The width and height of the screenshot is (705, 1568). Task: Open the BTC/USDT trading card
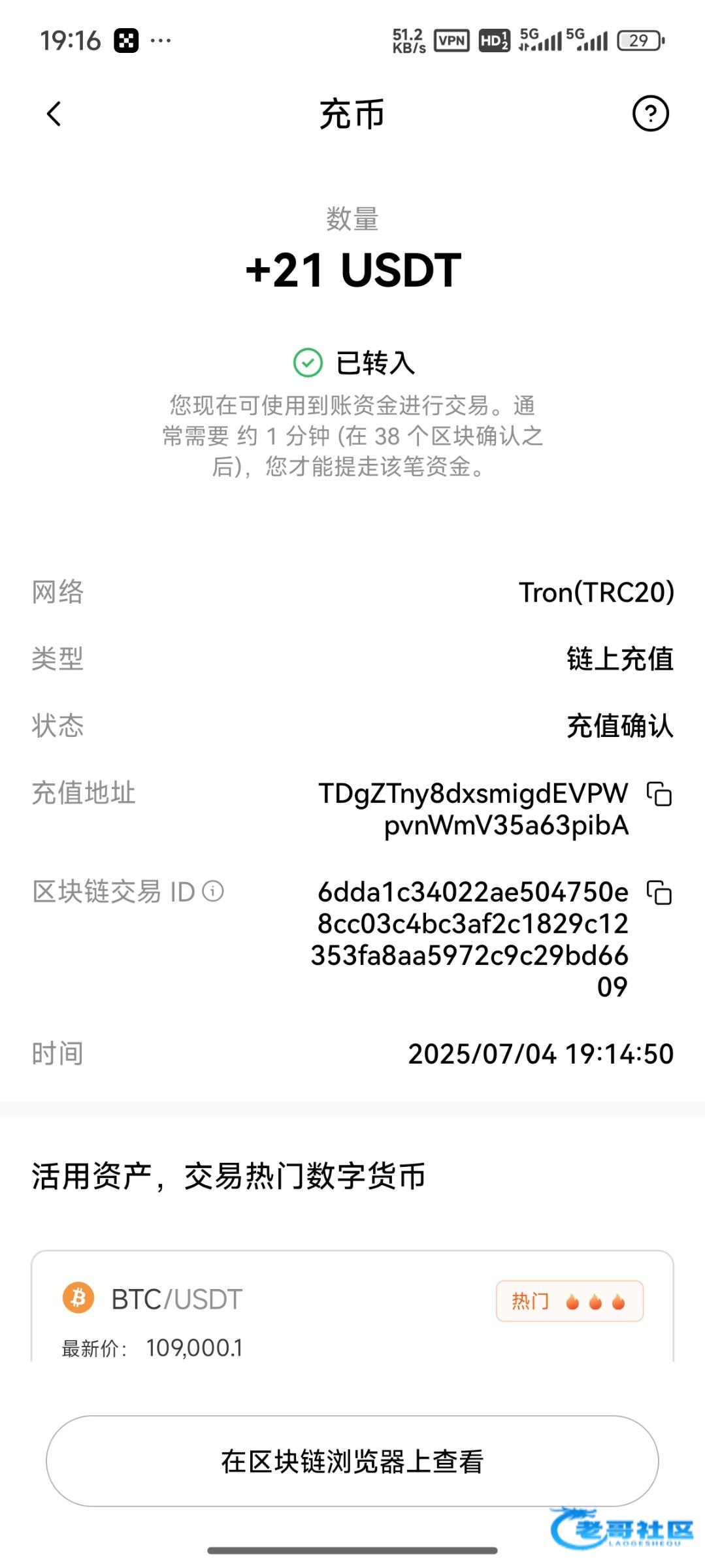coord(352,1307)
